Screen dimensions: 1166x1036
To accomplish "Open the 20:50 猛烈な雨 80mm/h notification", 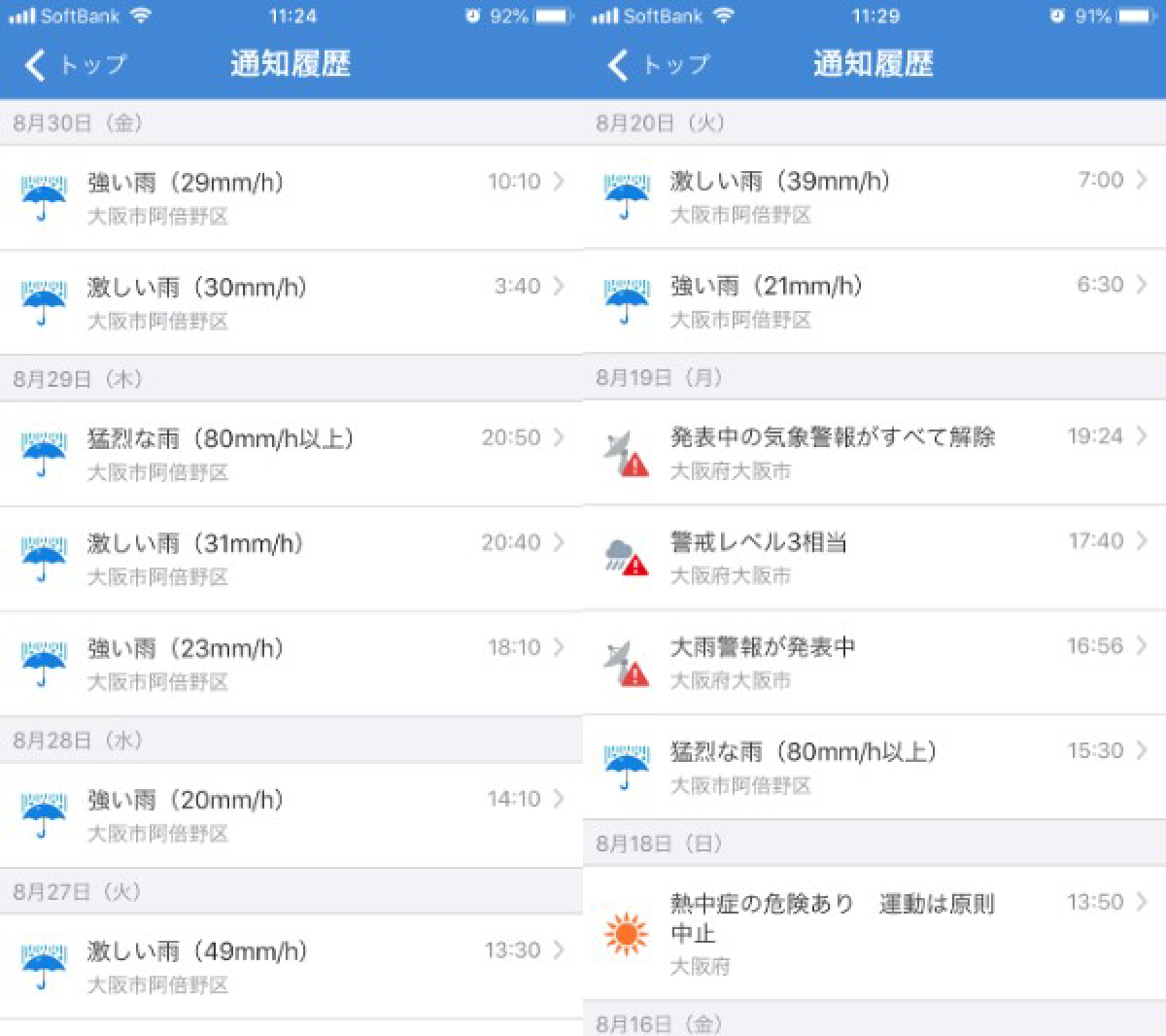I will [291, 454].
